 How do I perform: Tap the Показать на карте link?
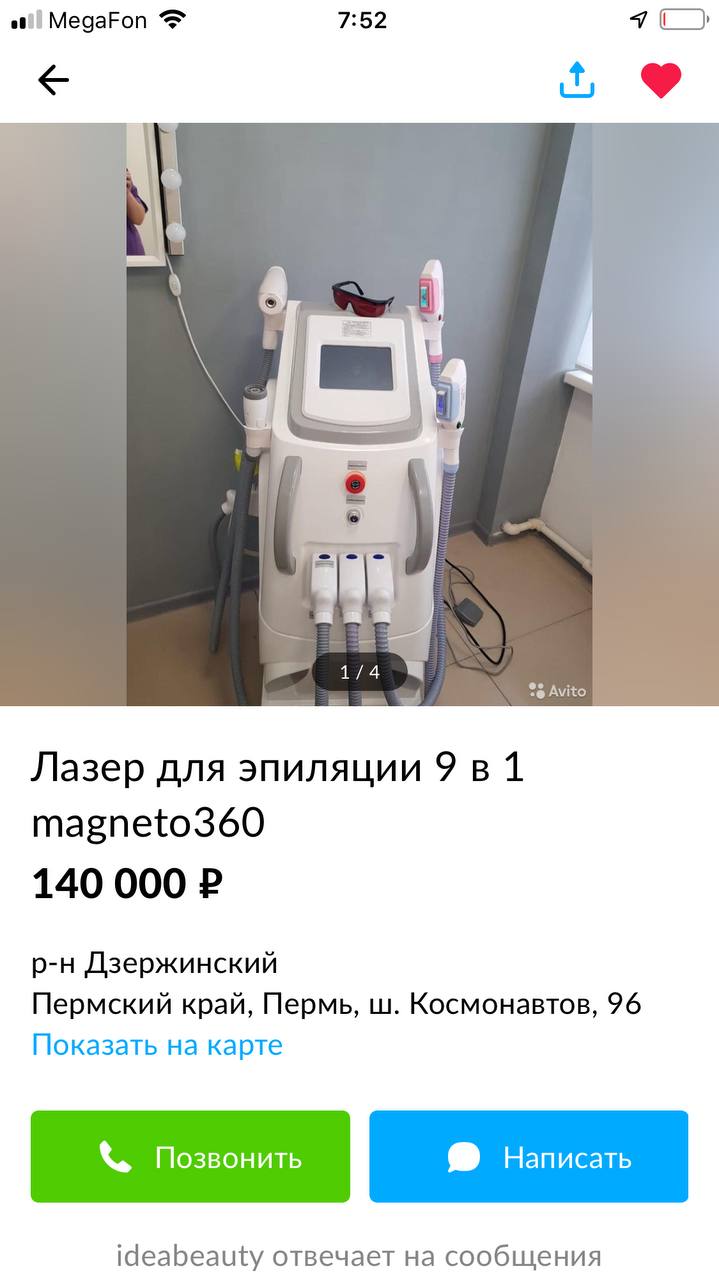[157, 1045]
